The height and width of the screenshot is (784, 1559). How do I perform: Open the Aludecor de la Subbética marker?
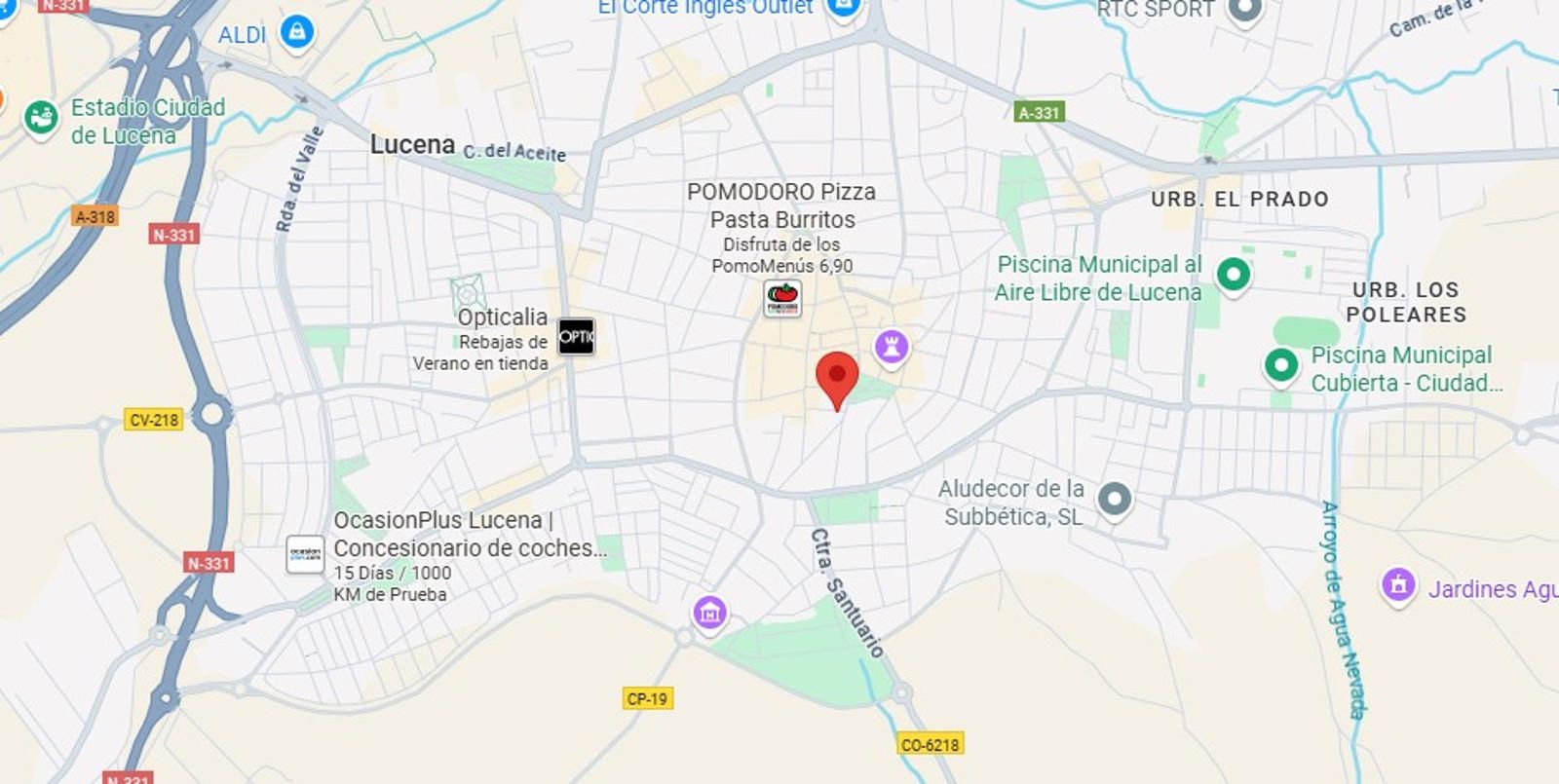point(1115,500)
